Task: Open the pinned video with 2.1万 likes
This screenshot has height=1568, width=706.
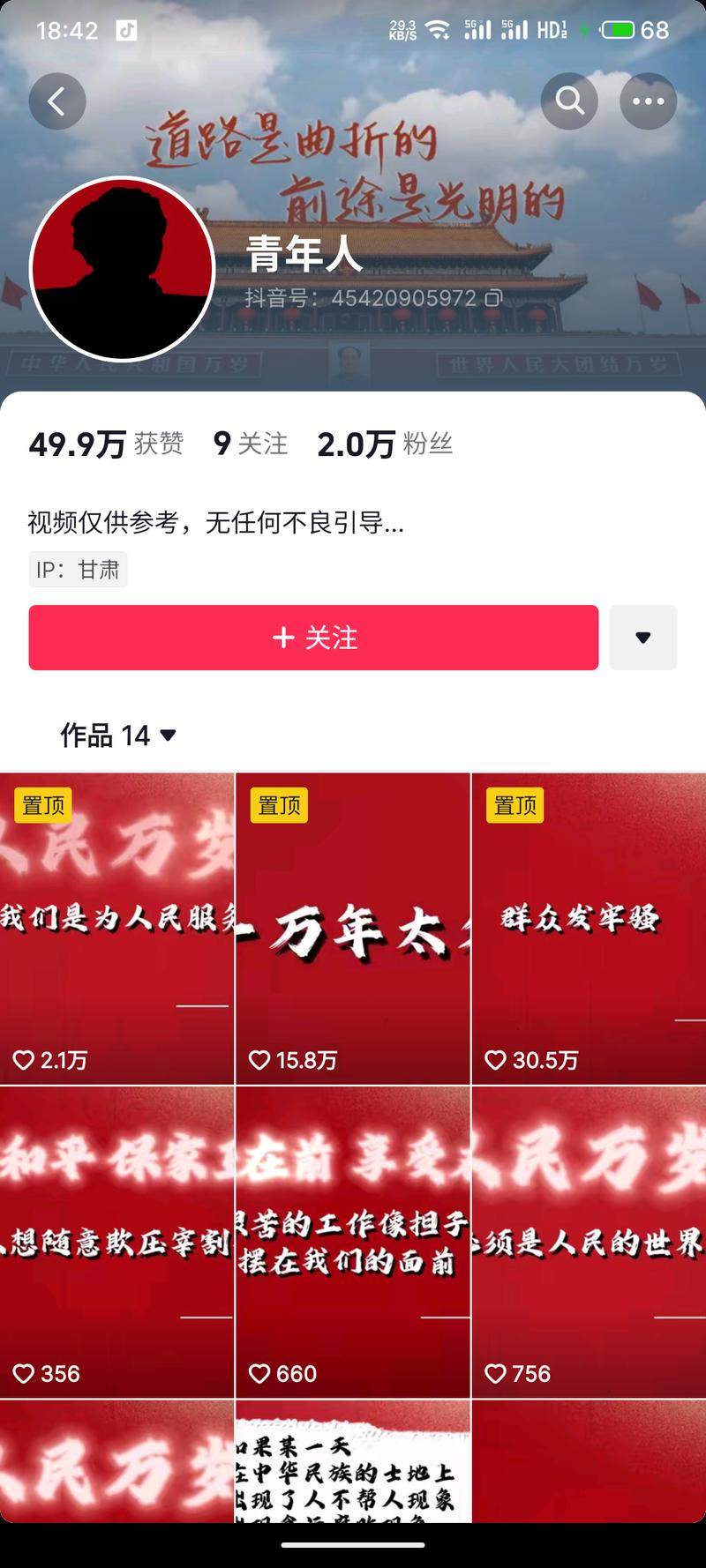Action: 116,928
